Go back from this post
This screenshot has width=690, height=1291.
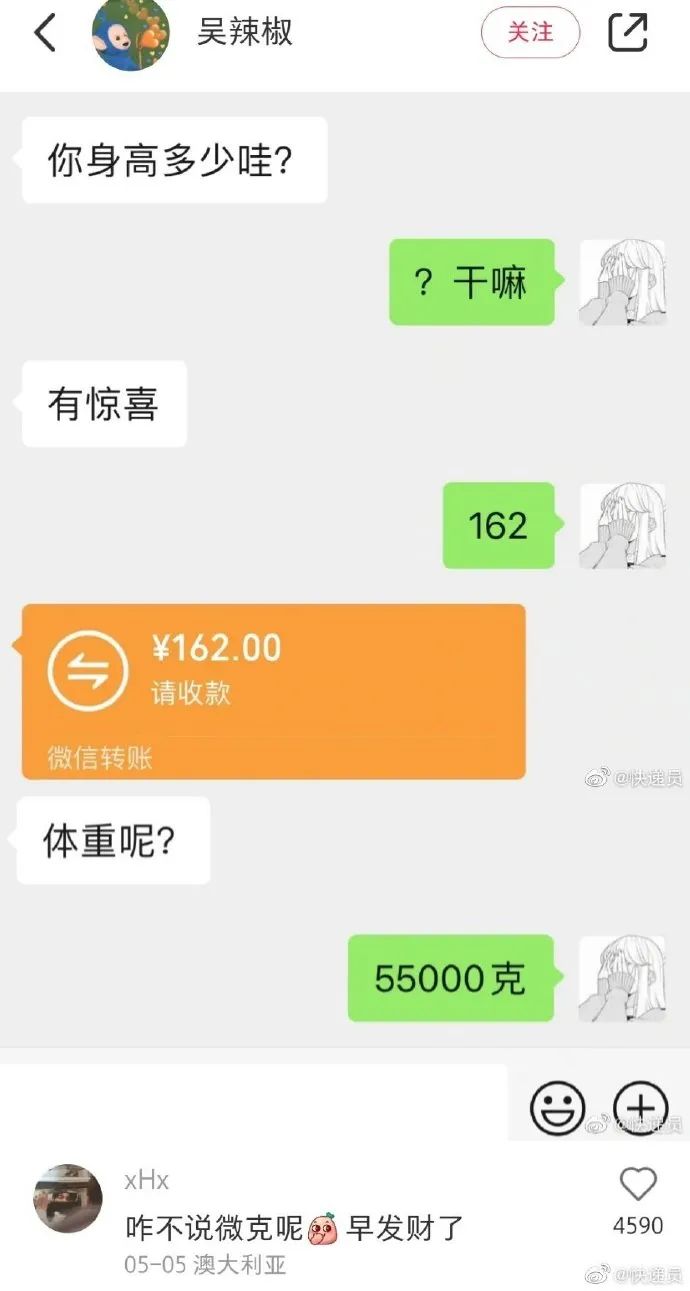tap(45, 33)
